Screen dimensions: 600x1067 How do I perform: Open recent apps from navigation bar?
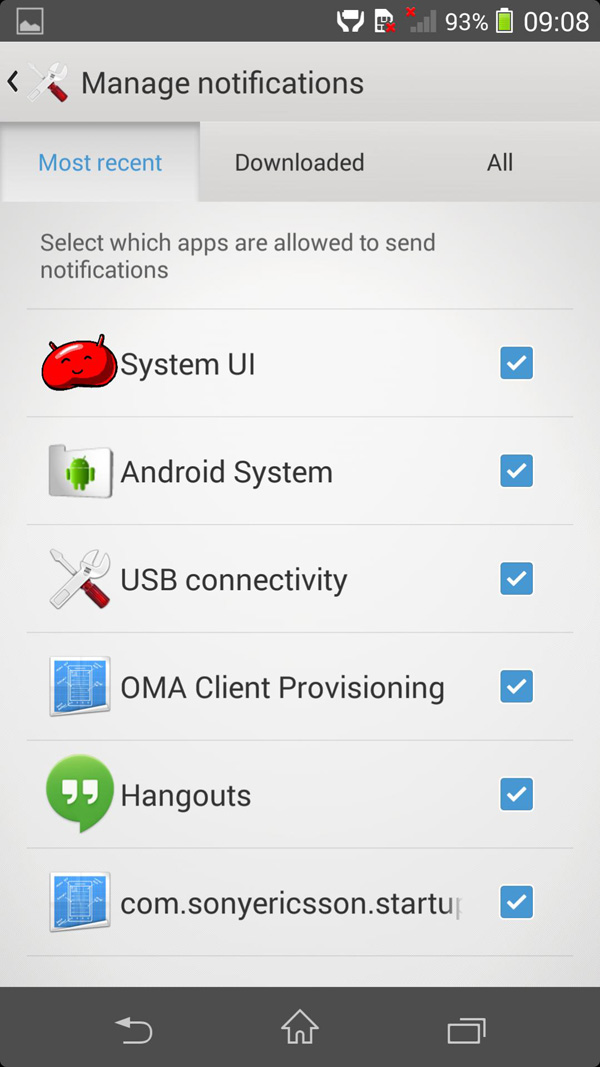[x=466, y=1029]
